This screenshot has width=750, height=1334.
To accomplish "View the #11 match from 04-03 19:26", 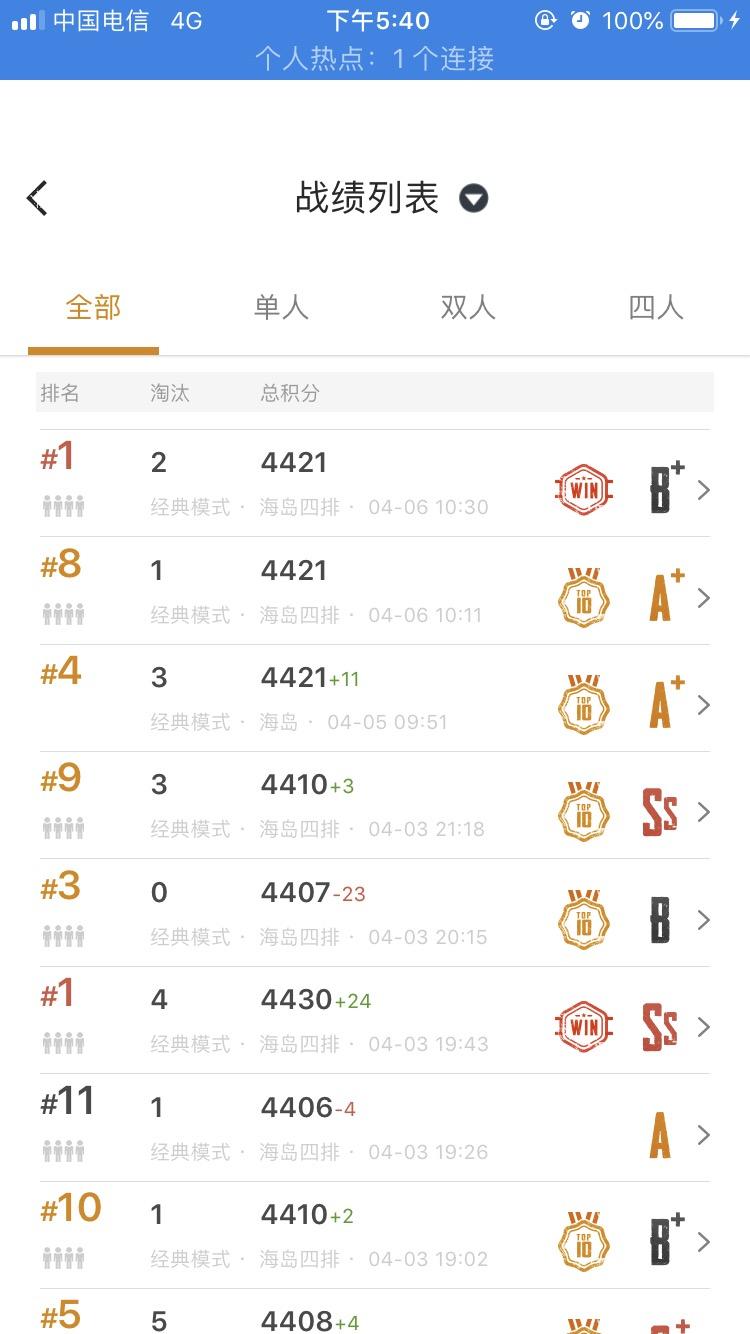I will pos(375,1128).
